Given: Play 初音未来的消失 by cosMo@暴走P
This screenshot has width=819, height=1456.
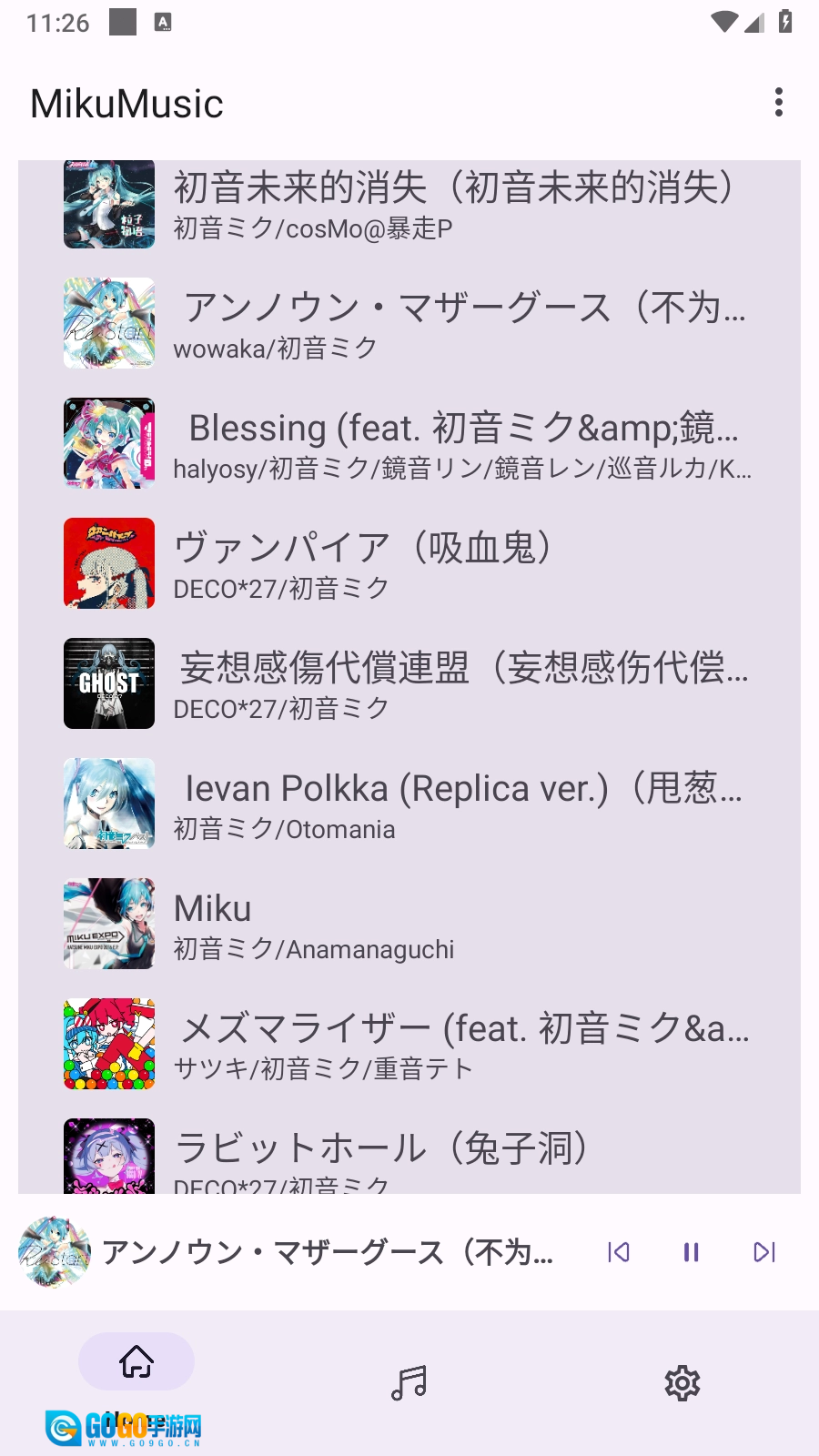Looking at the screenshot, I should pos(409,205).
